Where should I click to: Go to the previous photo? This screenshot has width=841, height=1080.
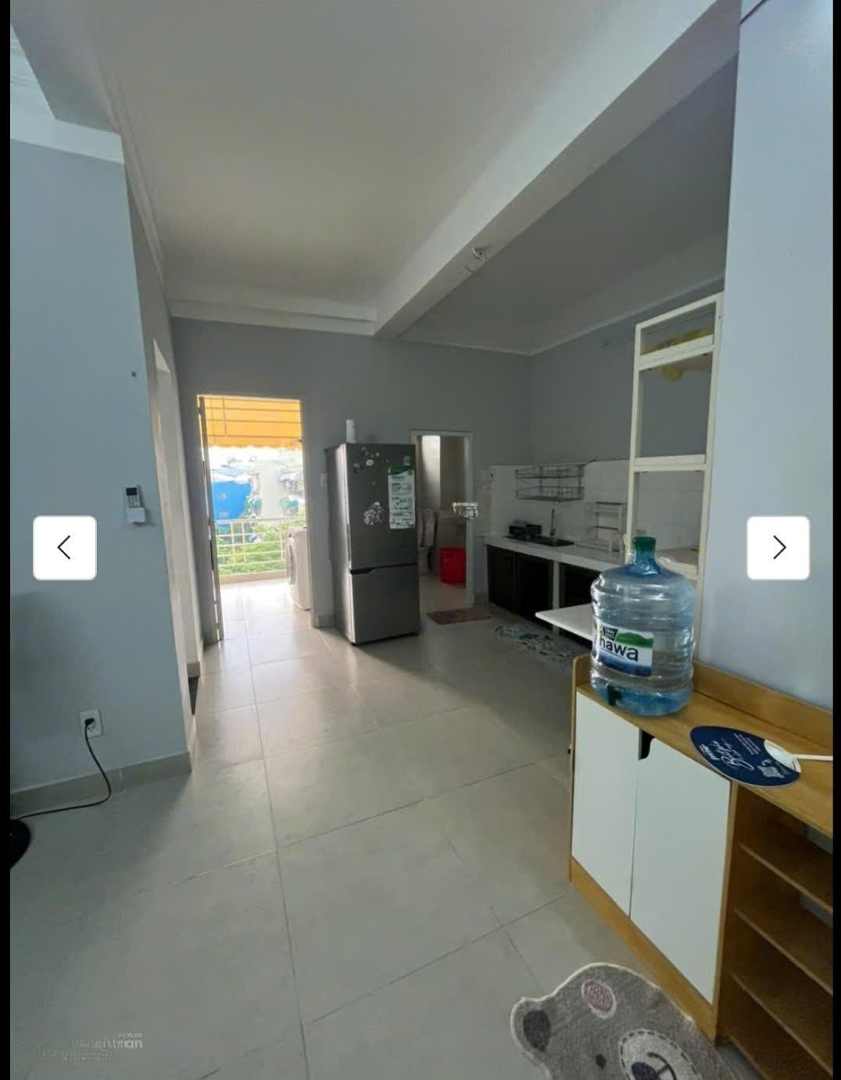point(65,548)
